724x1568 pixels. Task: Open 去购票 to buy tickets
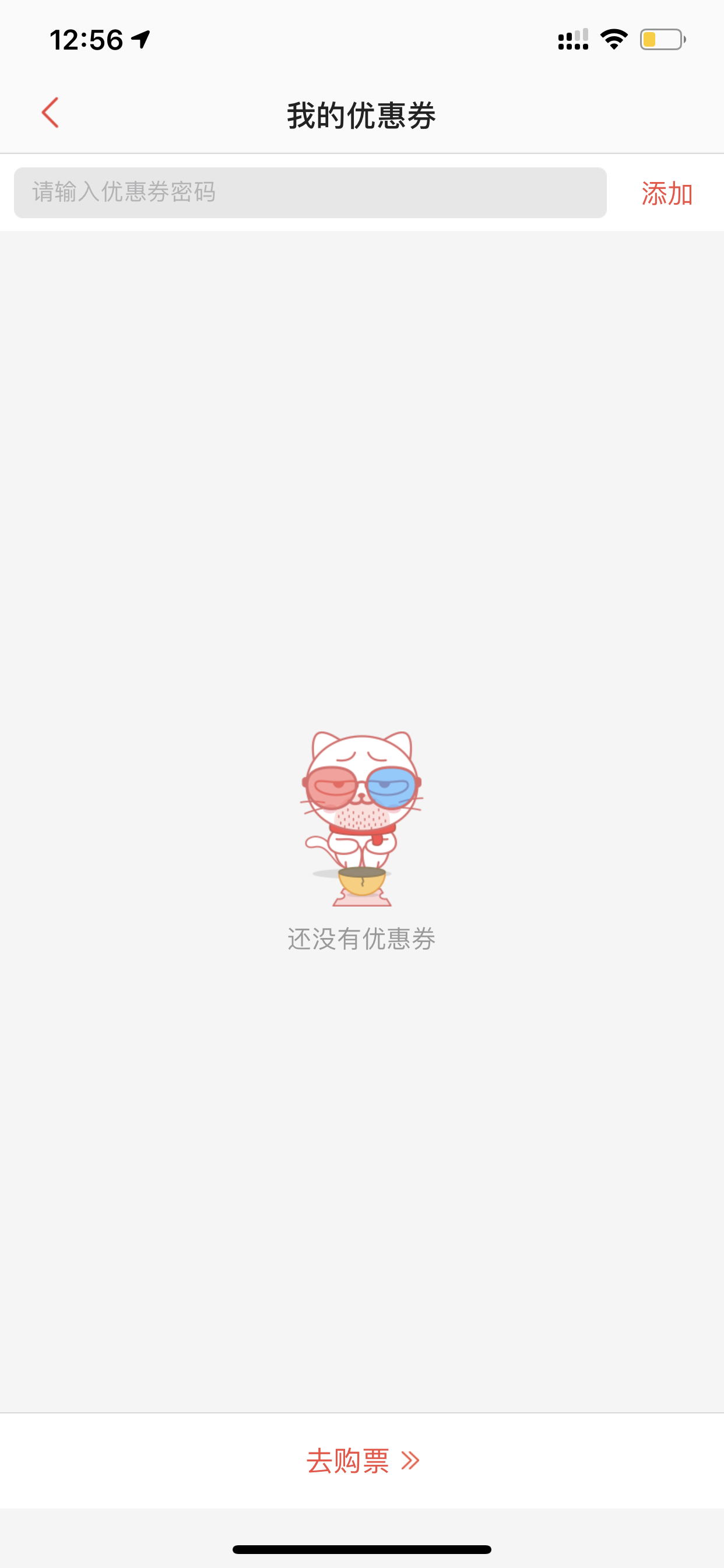[363, 1461]
